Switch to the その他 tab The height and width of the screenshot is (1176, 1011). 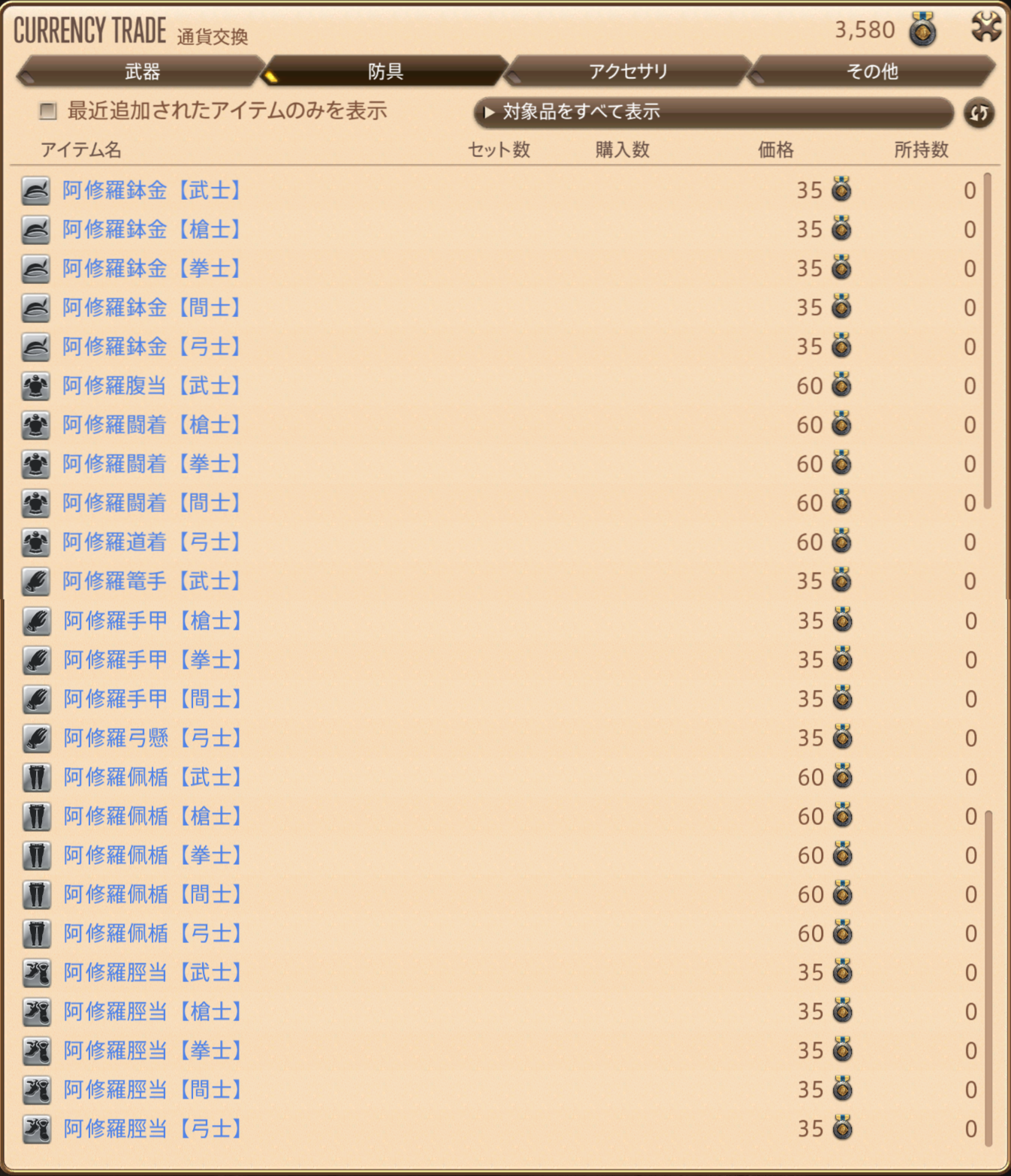pyautogui.click(x=872, y=71)
